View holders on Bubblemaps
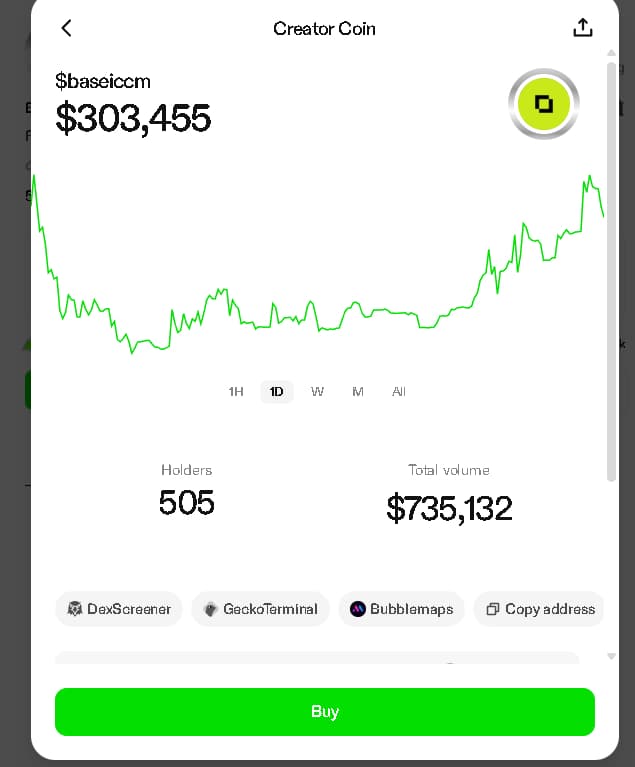 (401, 609)
